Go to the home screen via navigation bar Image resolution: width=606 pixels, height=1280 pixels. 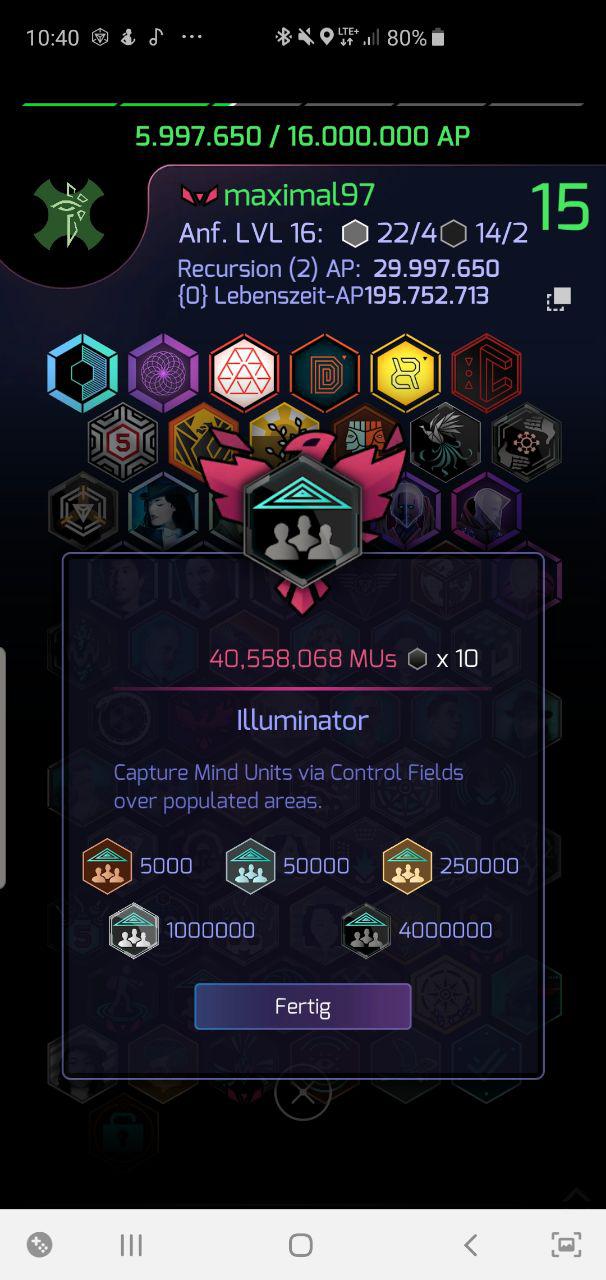[301, 1245]
